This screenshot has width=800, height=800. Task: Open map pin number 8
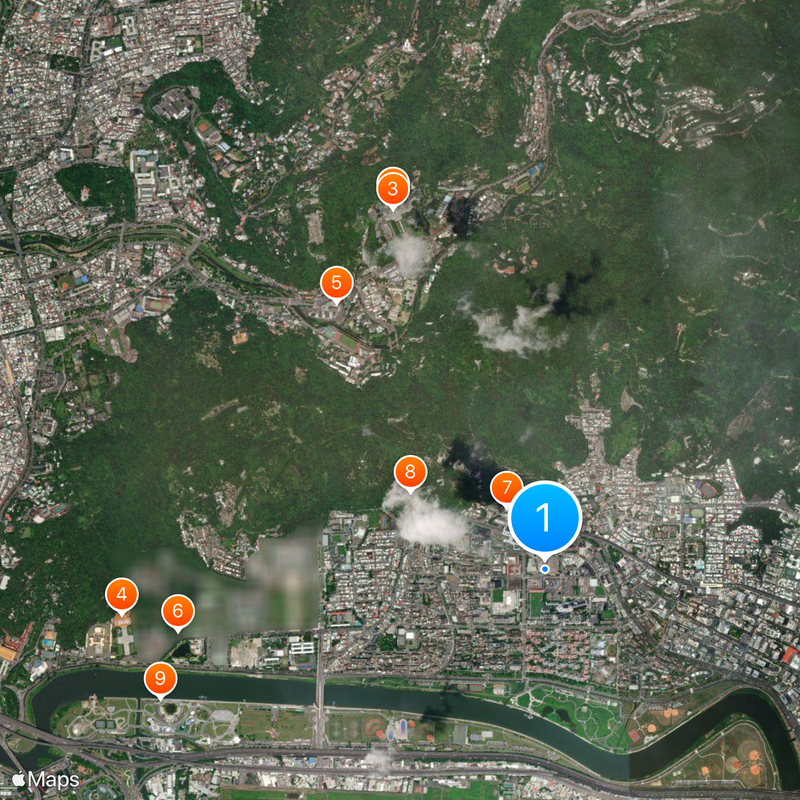coord(410,471)
